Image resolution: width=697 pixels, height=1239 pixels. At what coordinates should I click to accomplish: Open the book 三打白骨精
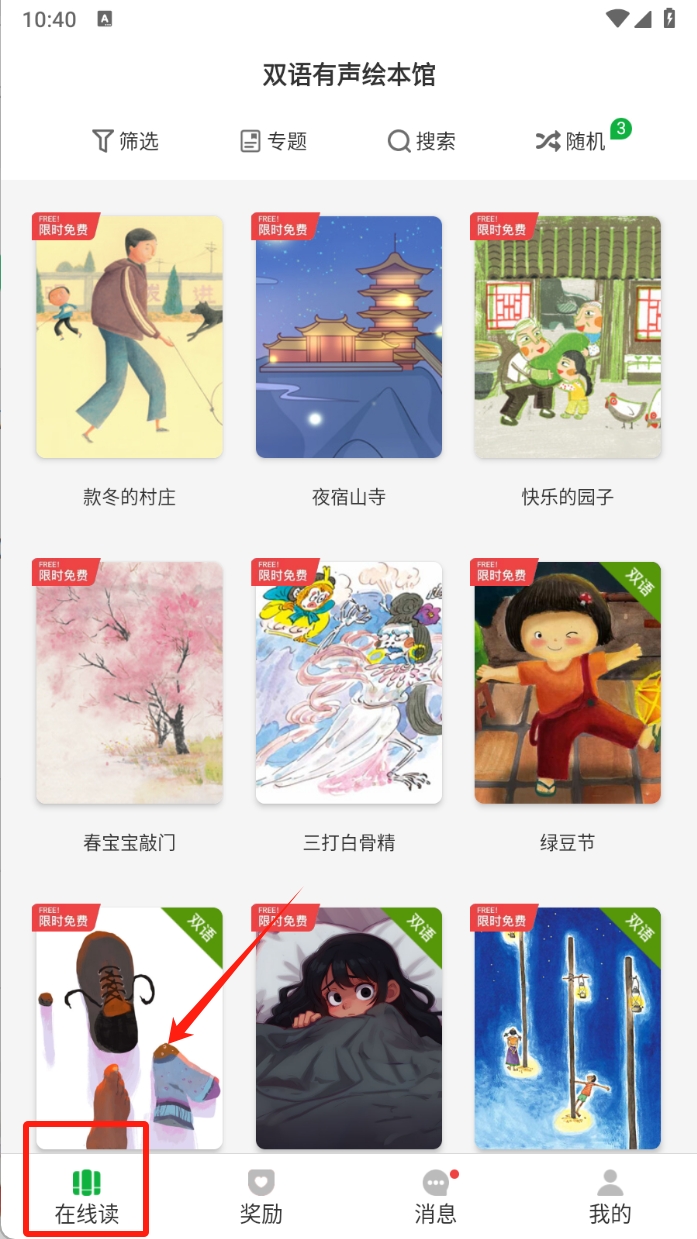click(x=348, y=683)
